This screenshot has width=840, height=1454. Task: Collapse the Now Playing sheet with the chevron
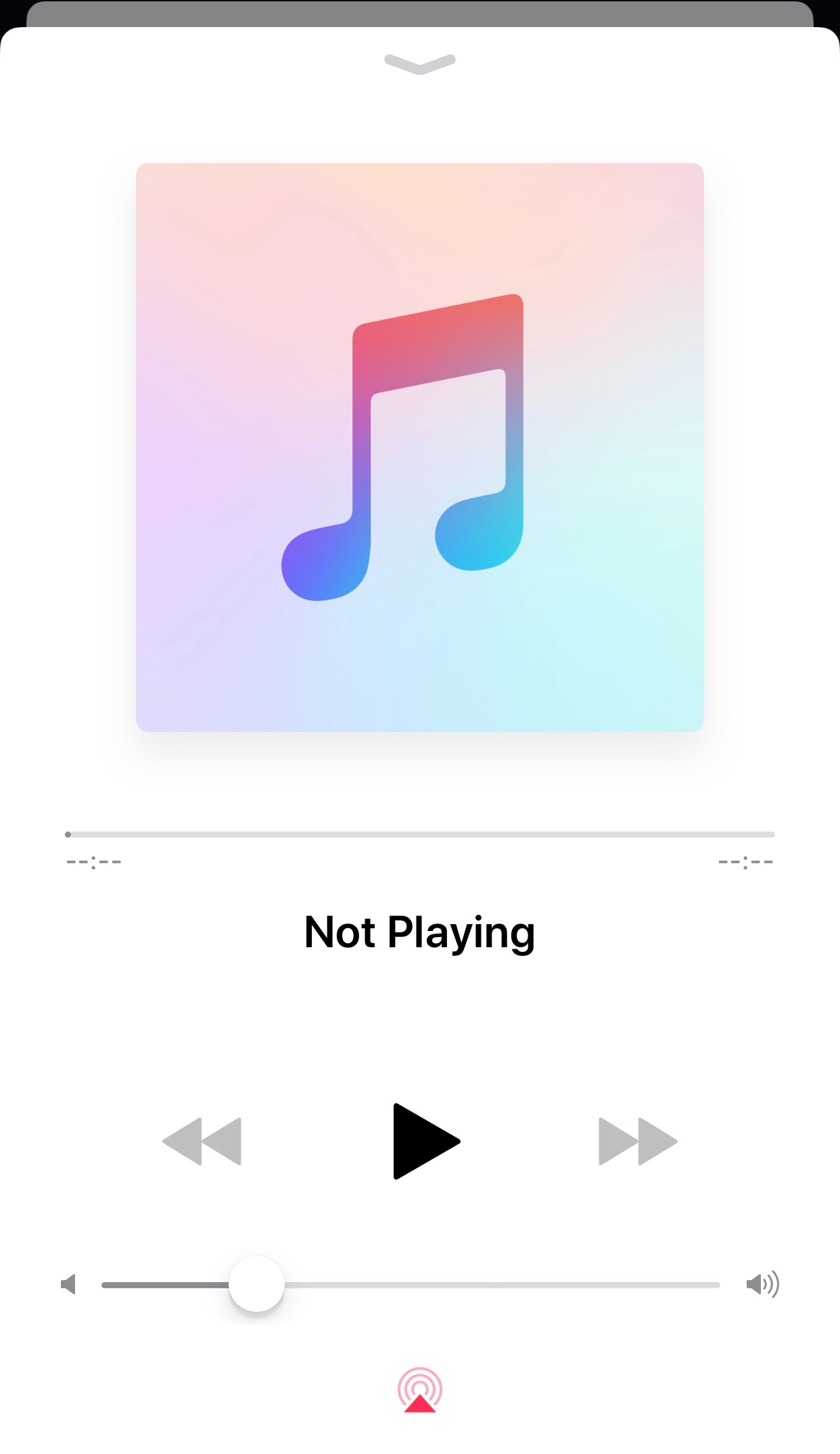click(419, 64)
